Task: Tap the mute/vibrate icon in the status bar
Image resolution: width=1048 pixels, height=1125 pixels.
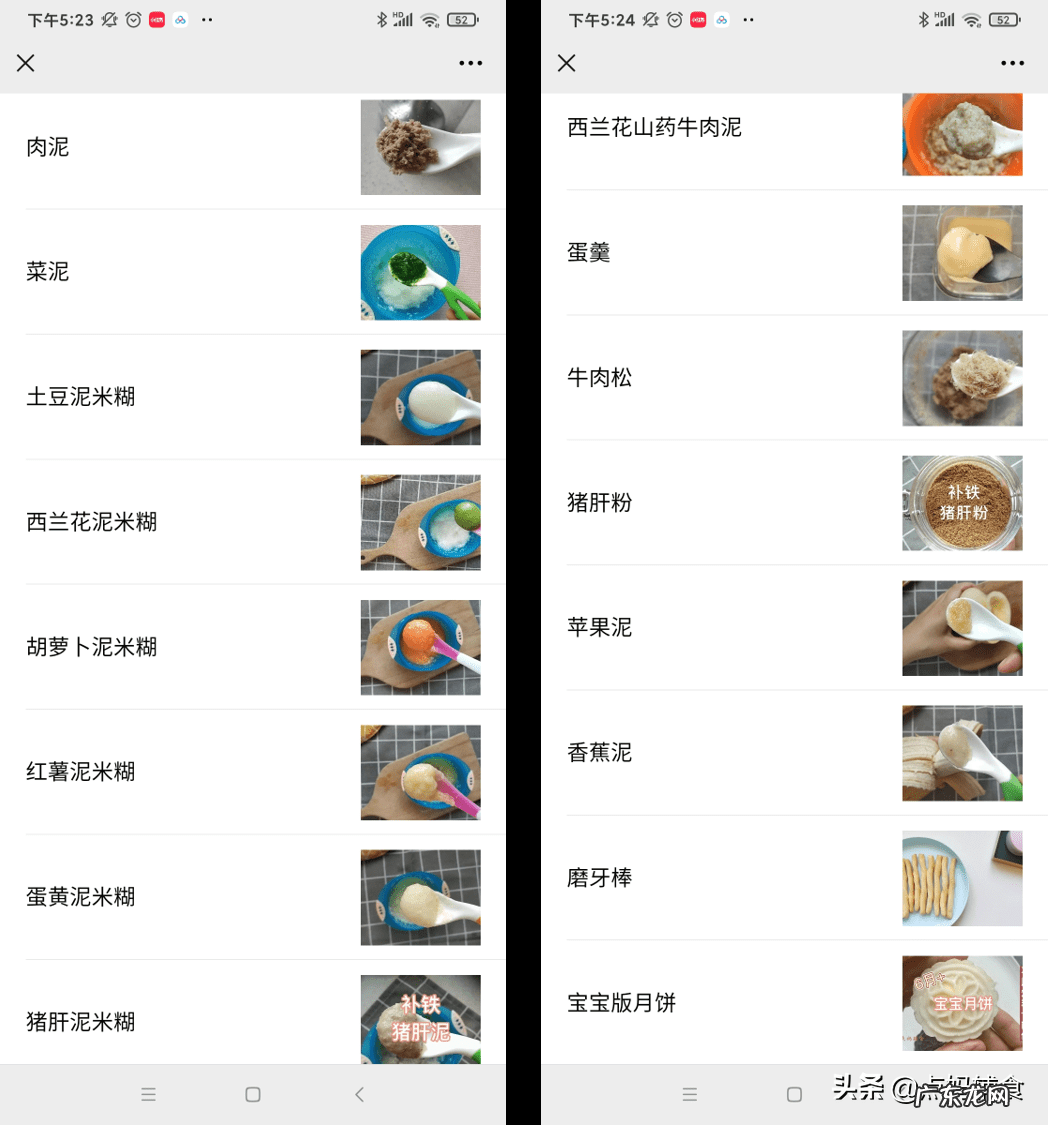Action: pos(110,18)
